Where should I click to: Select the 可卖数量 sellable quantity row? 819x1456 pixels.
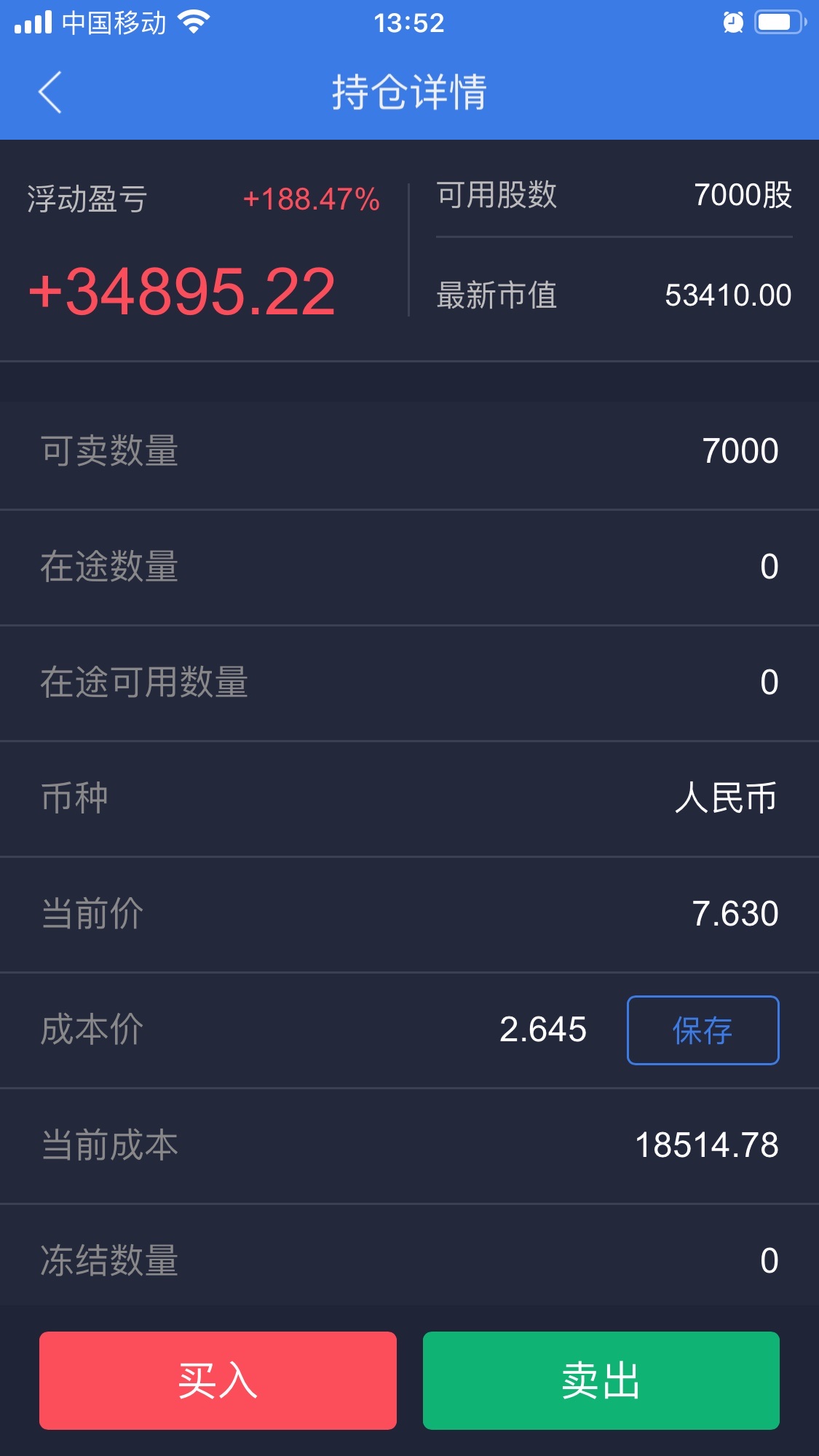click(408, 452)
